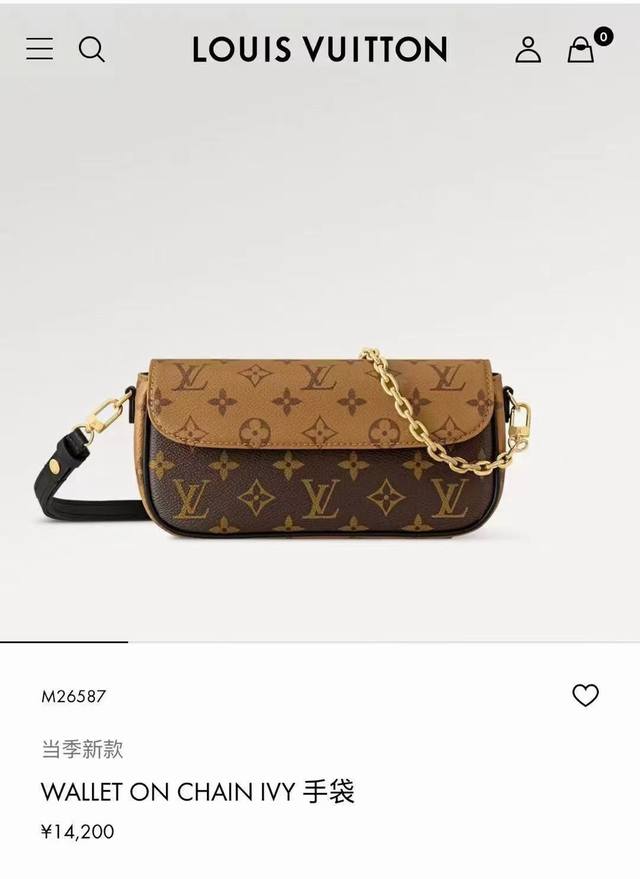View the shopping bag
Screen dimensions: 640x879
coord(582,50)
